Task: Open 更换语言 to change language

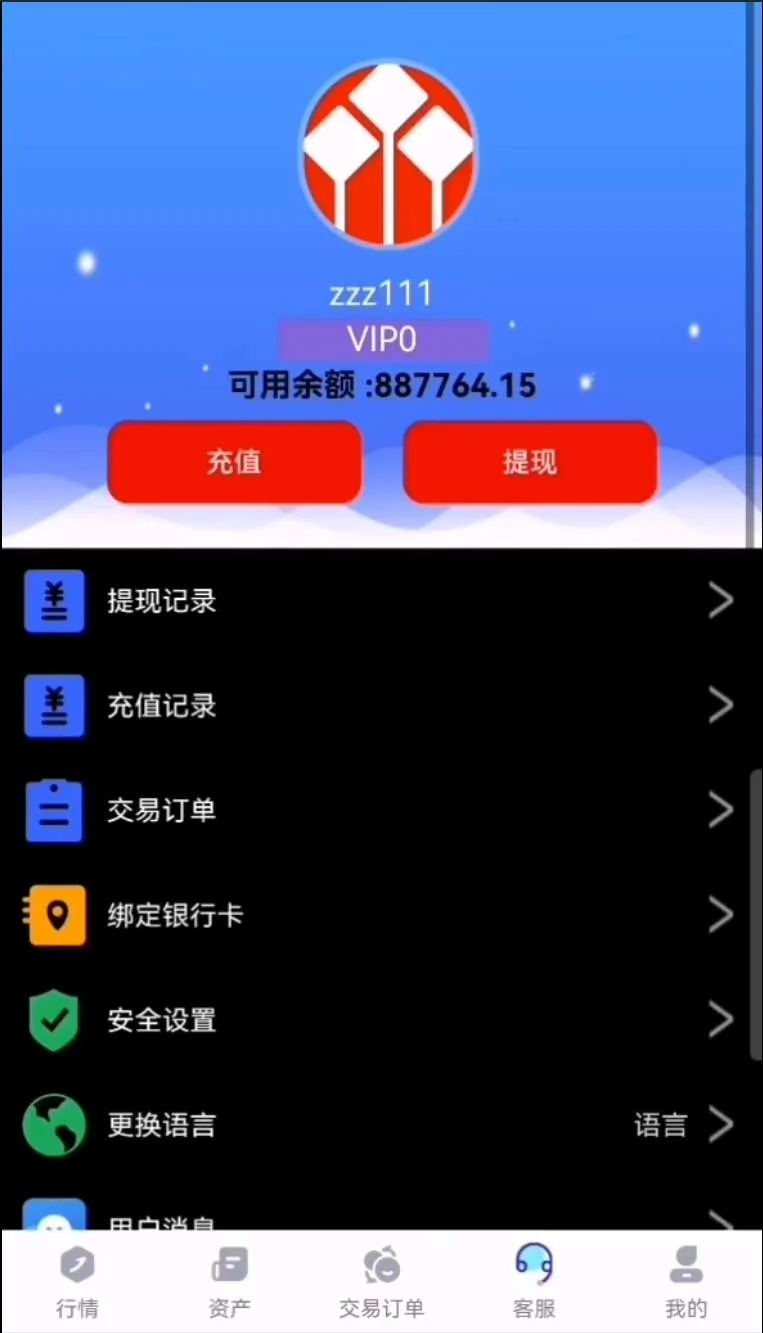Action: click(x=380, y=1125)
